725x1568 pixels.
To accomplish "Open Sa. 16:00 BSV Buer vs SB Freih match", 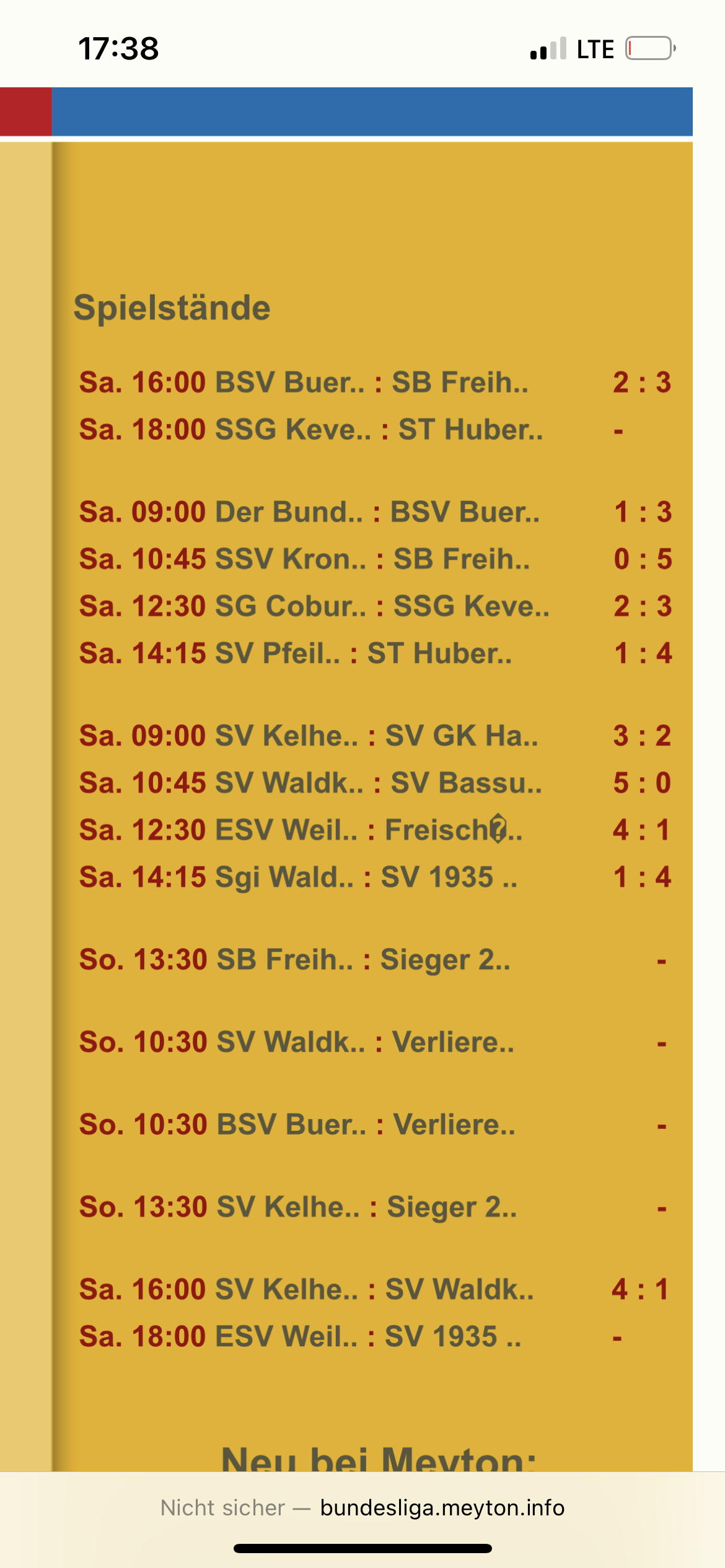I will coord(304,383).
